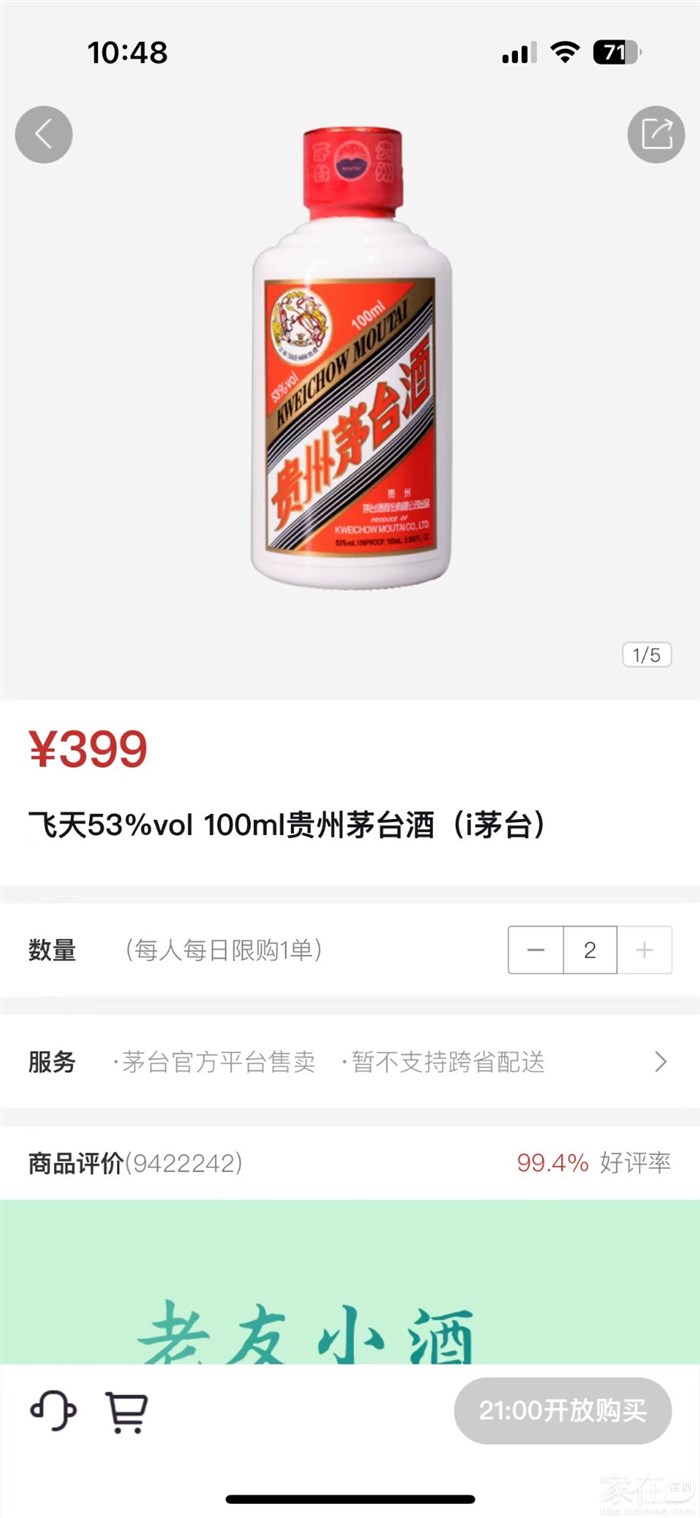
Task: Edit the quantity field showing 2
Action: tap(590, 950)
